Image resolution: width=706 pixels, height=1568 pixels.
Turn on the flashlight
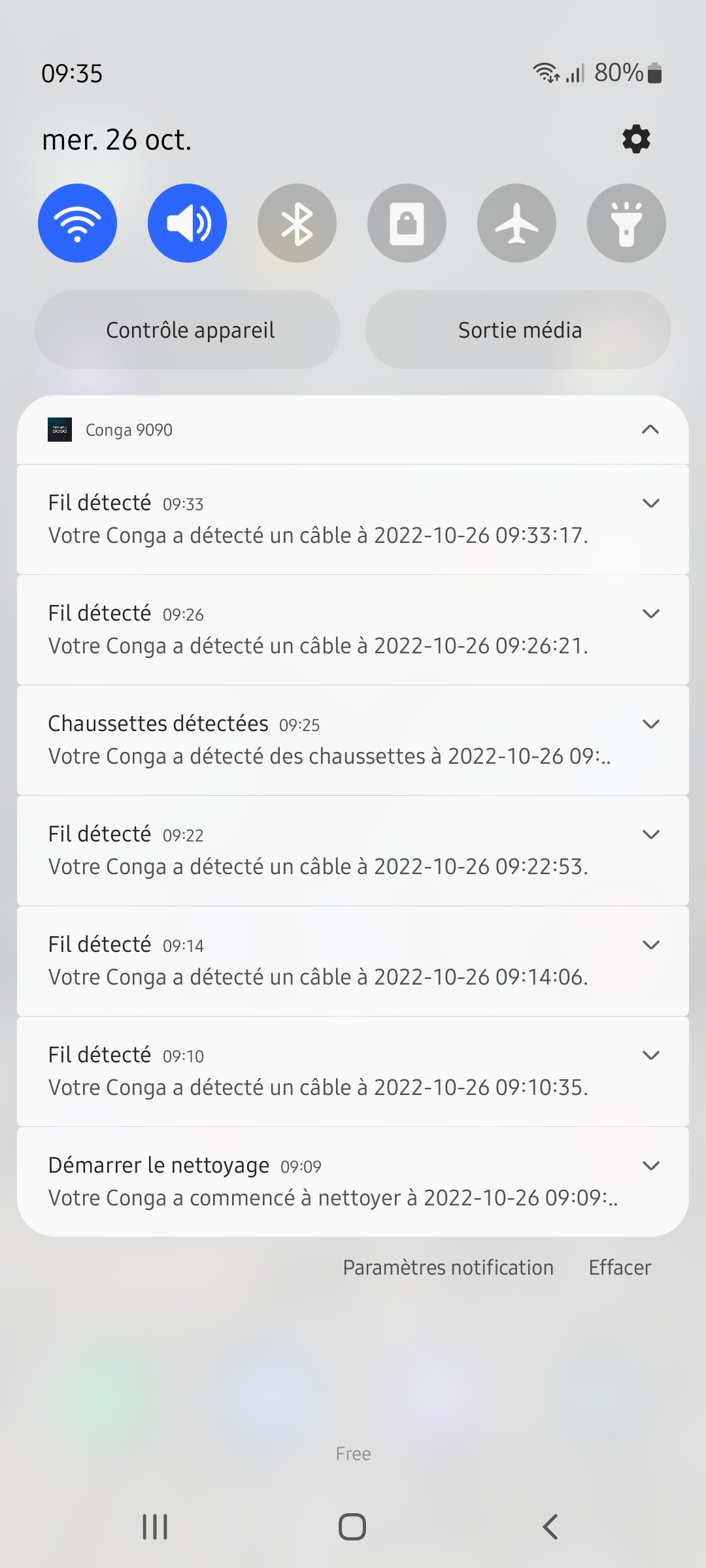[627, 223]
